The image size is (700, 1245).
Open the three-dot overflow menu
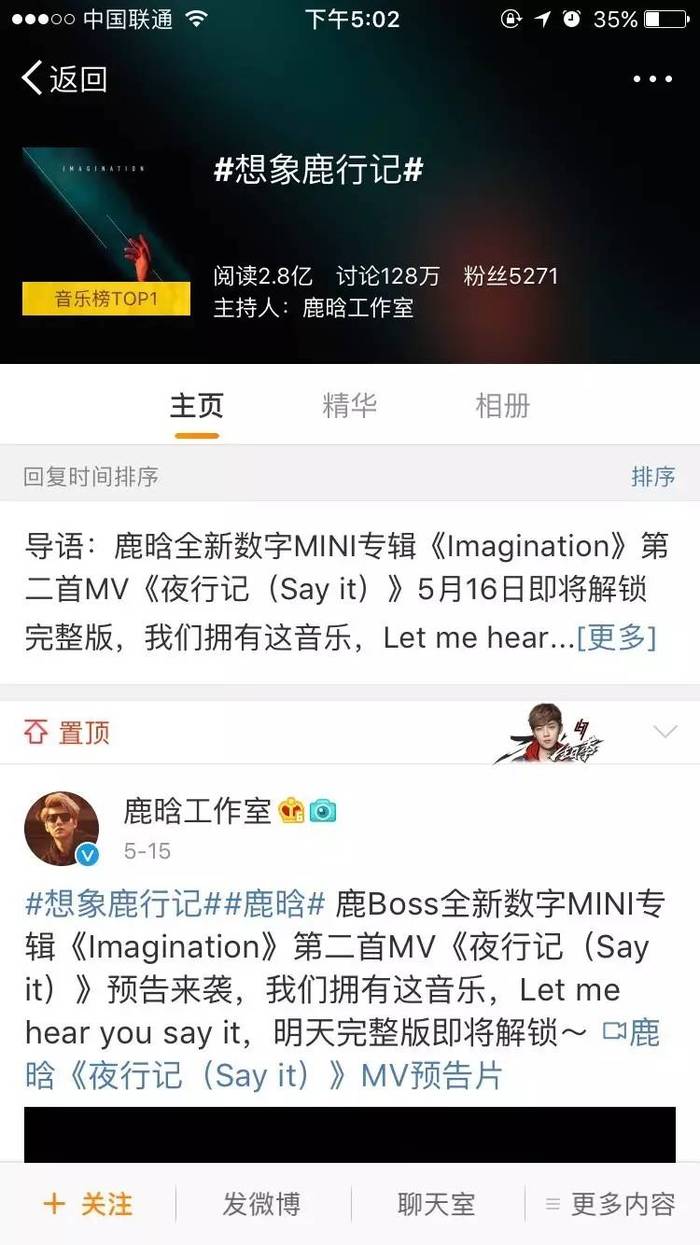652,79
